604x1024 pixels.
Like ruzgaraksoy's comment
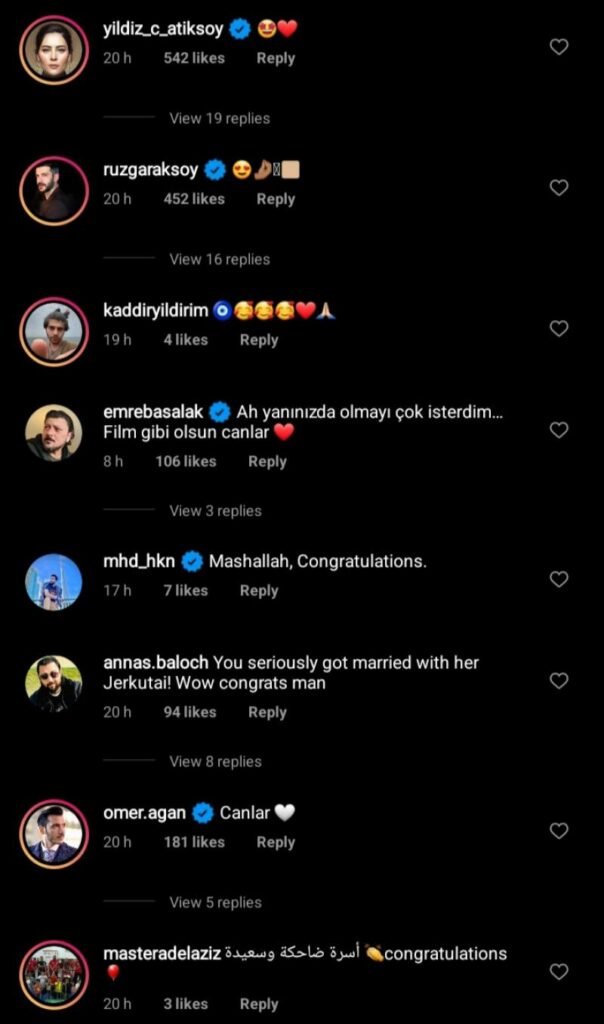[x=559, y=188]
